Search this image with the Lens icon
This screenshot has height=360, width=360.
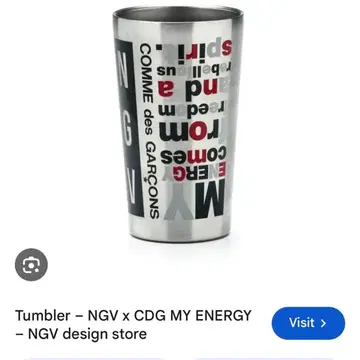point(31,265)
